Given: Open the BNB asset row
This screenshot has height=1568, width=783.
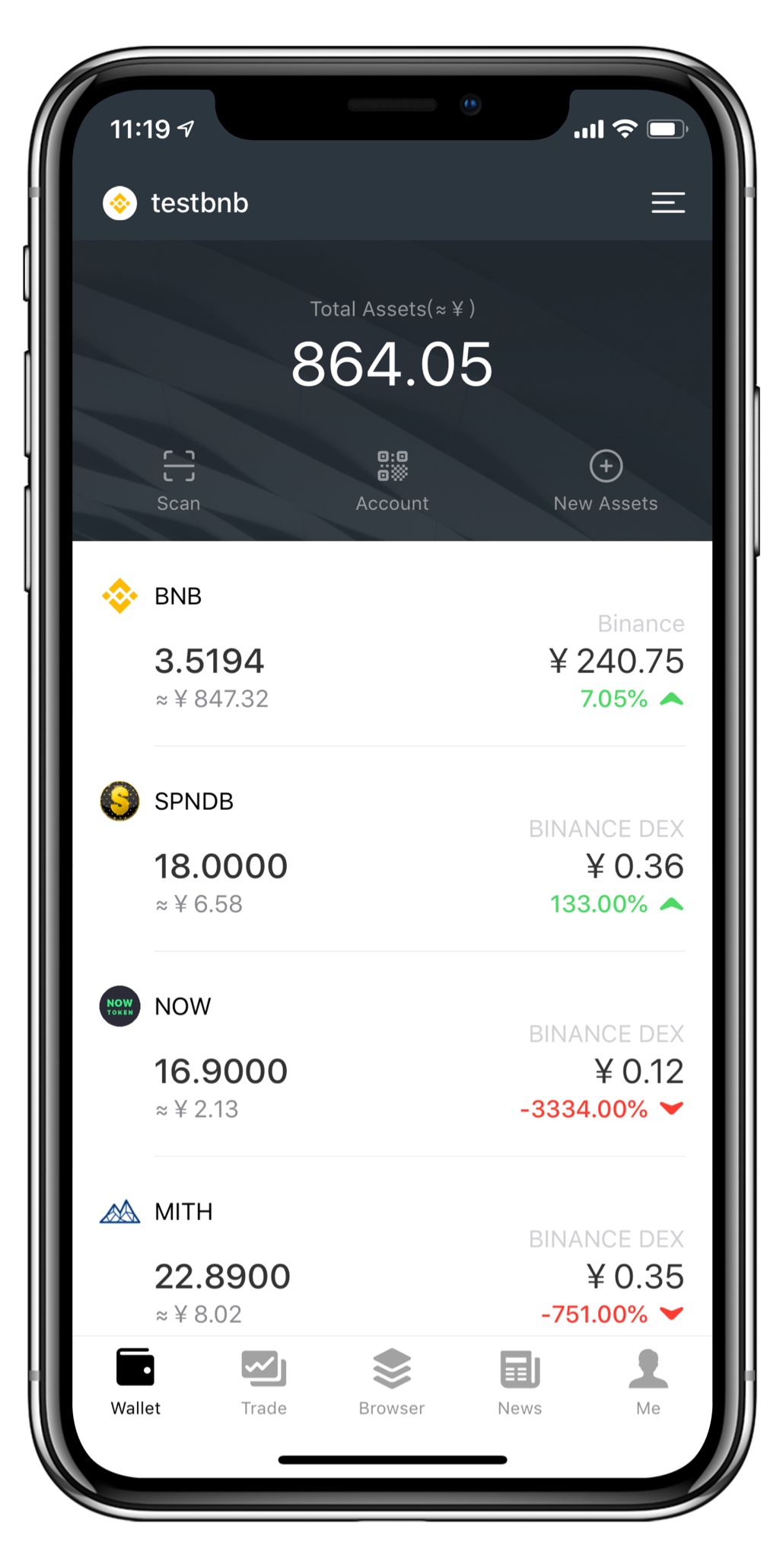Looking at the screenshot, I should tap(392, 647).
